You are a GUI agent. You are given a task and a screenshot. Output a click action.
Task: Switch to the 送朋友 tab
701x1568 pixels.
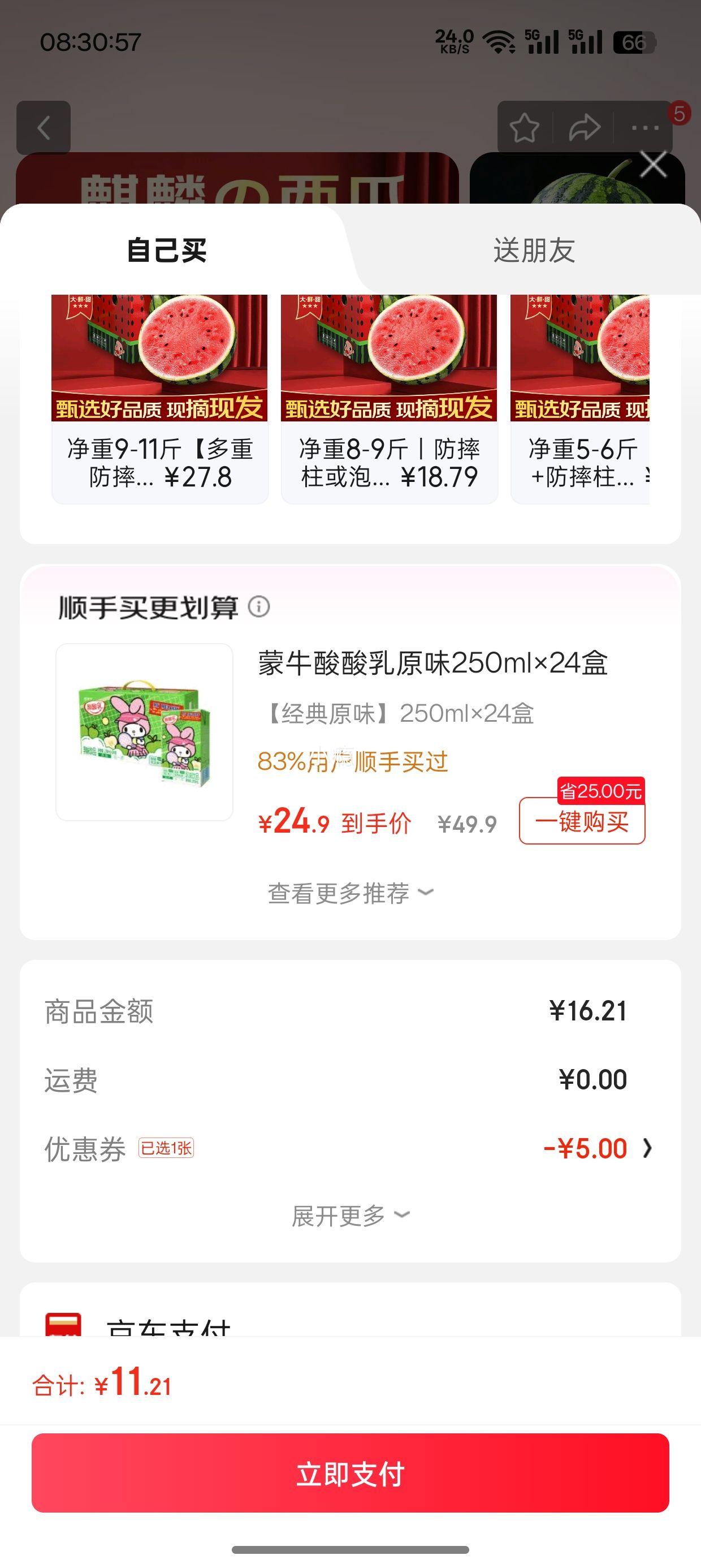(534, 251)
